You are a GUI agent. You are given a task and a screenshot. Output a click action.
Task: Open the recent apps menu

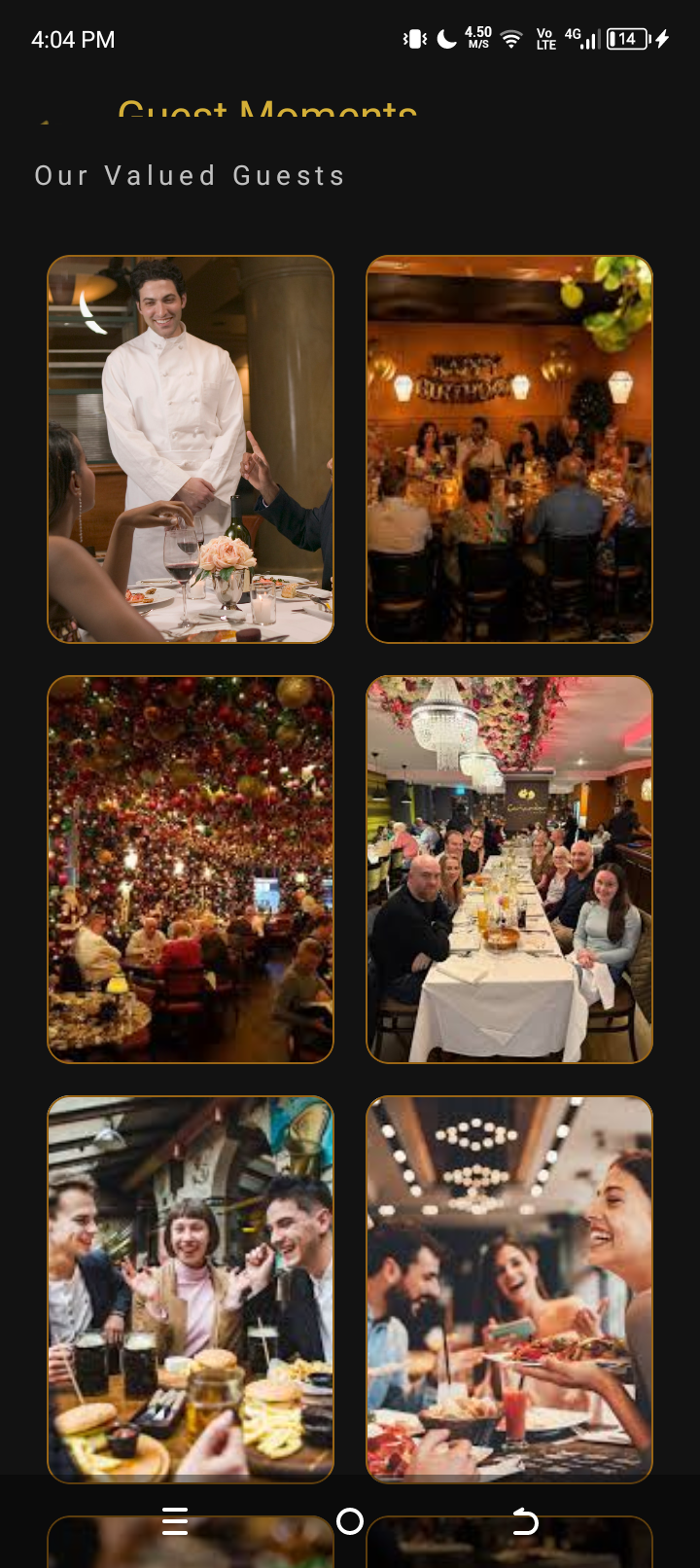coord(175,1521)
